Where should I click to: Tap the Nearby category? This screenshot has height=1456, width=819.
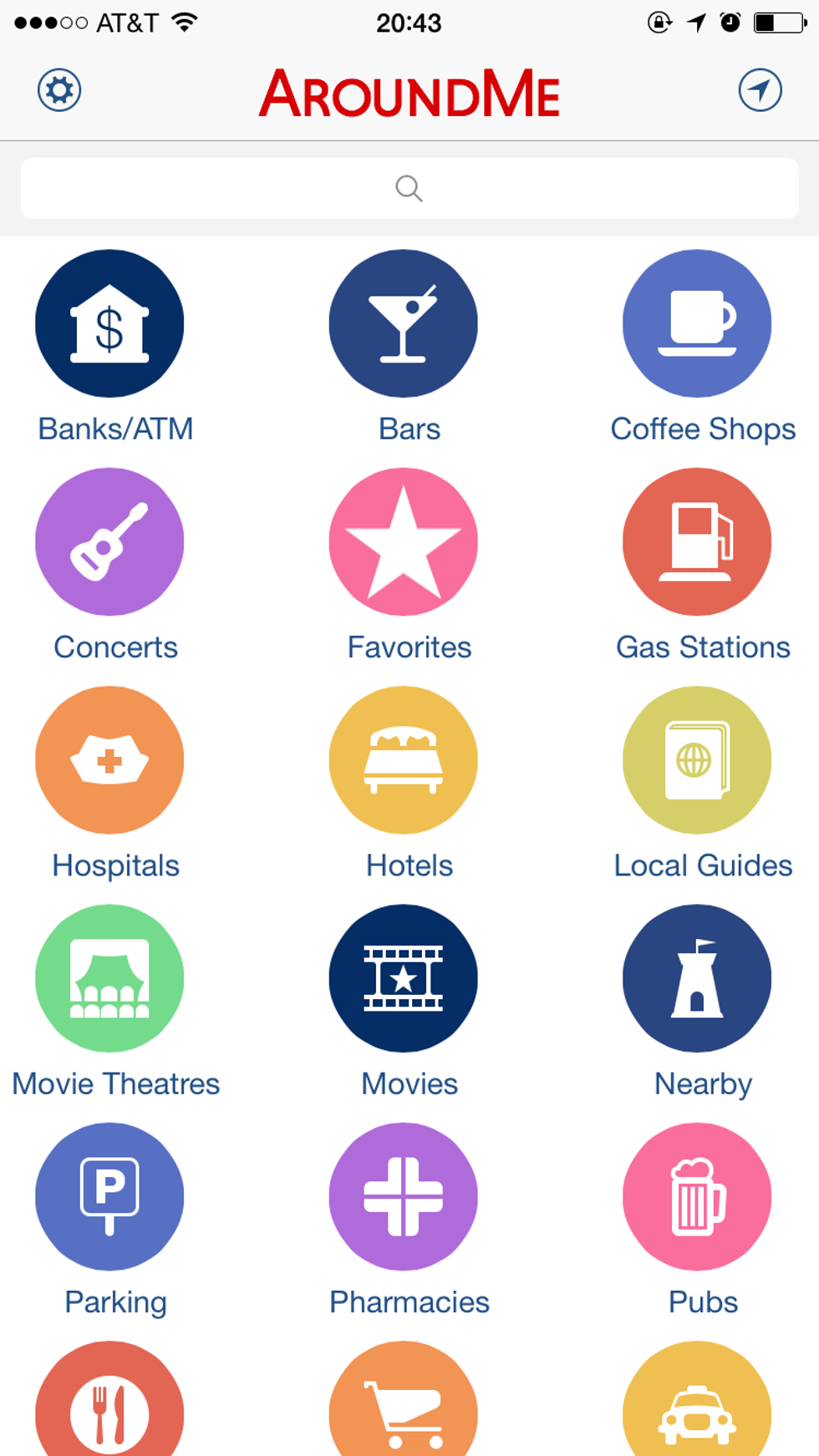pos(697,978)
